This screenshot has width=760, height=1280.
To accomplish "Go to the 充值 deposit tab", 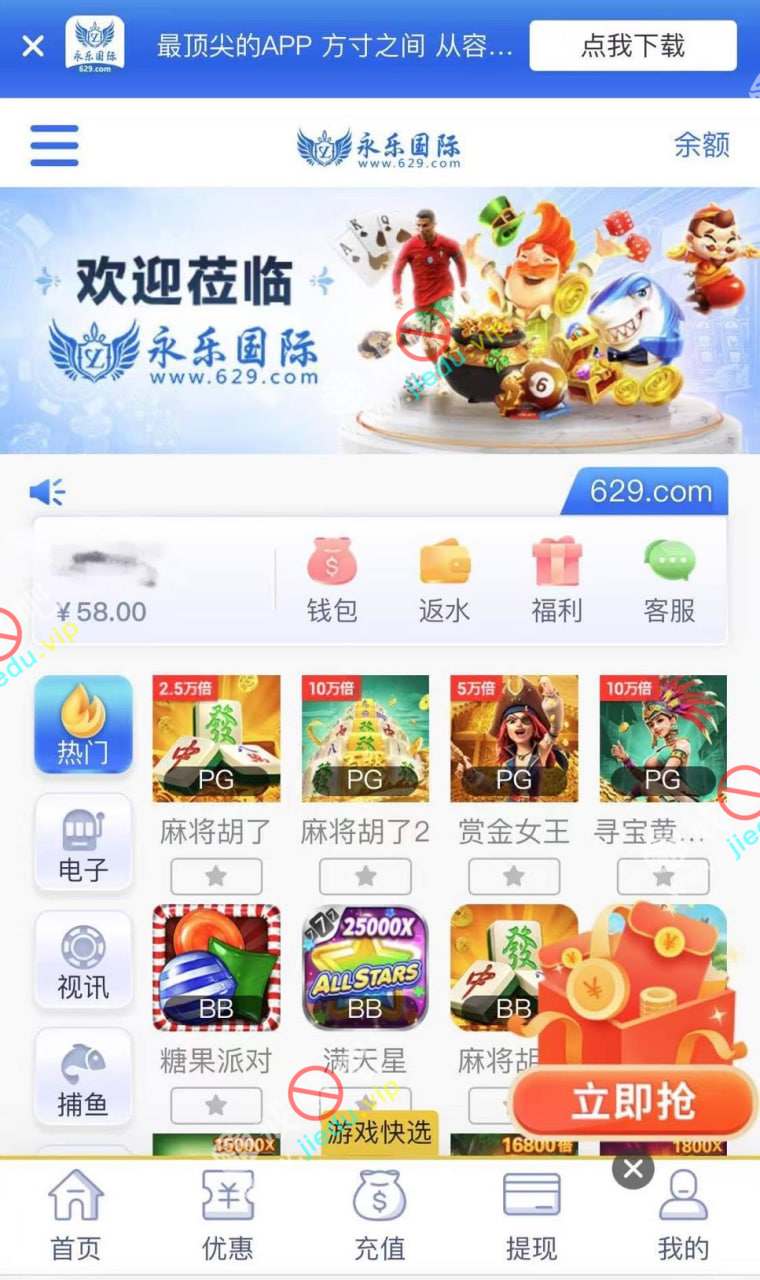I will click(x=380, y=1215).
